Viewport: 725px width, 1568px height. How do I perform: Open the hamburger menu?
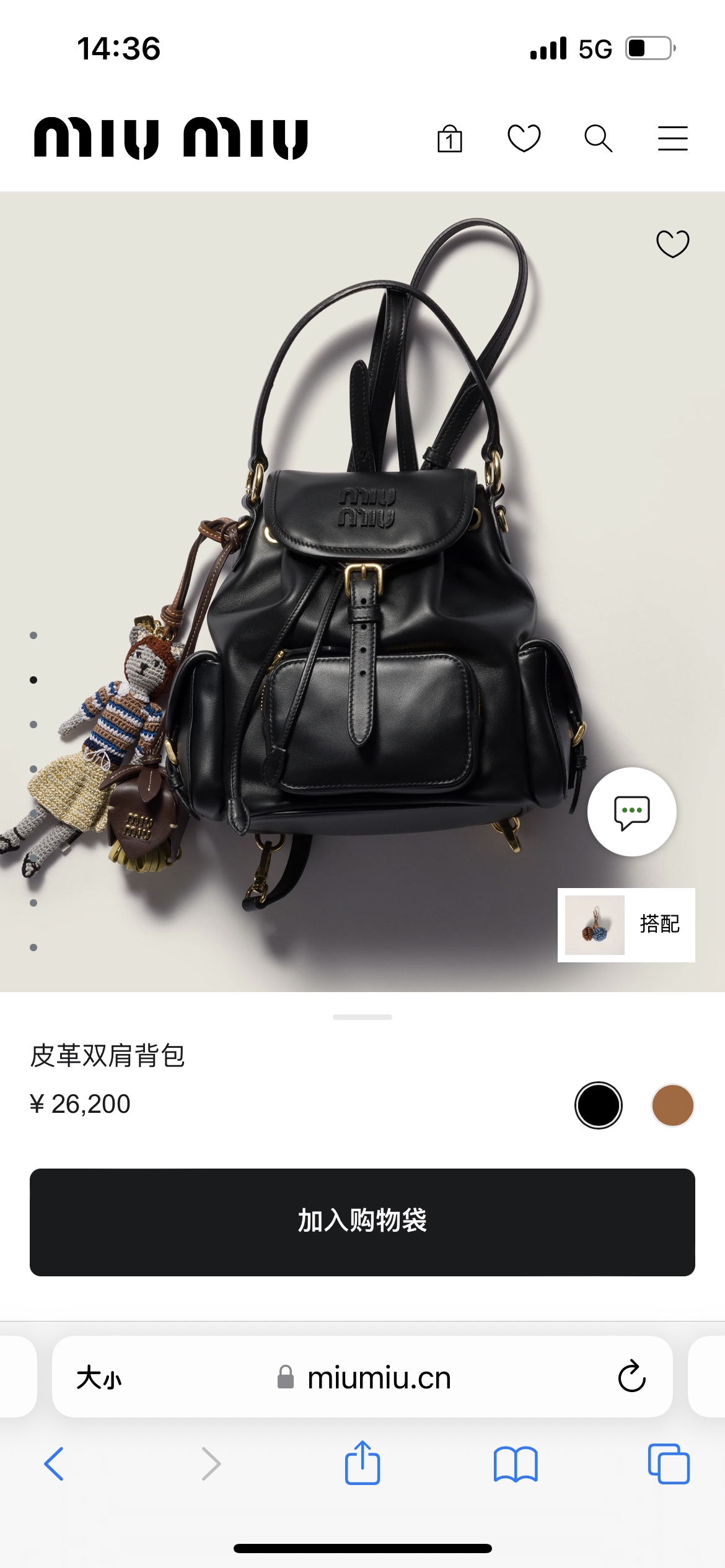(x=673, y=138)
